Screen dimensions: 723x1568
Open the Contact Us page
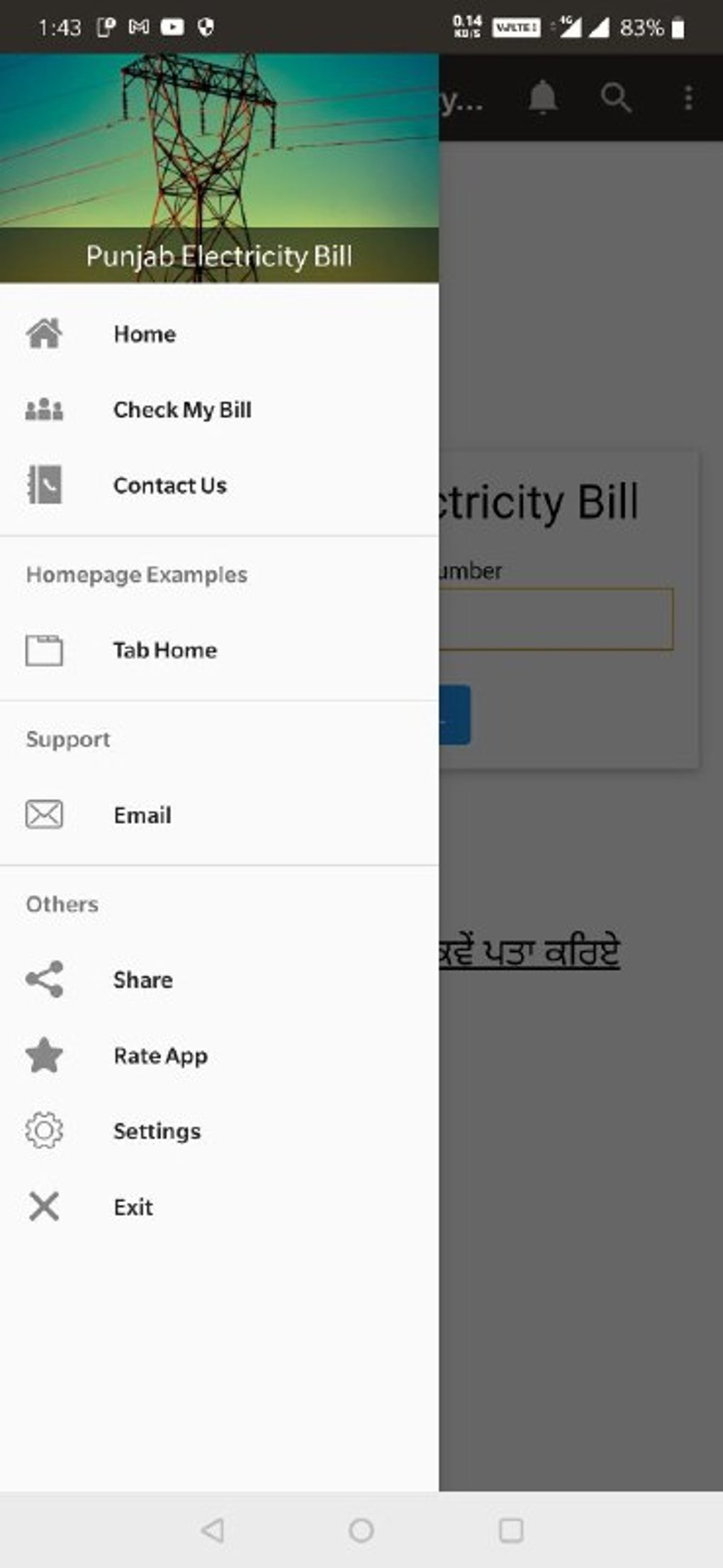170,486
